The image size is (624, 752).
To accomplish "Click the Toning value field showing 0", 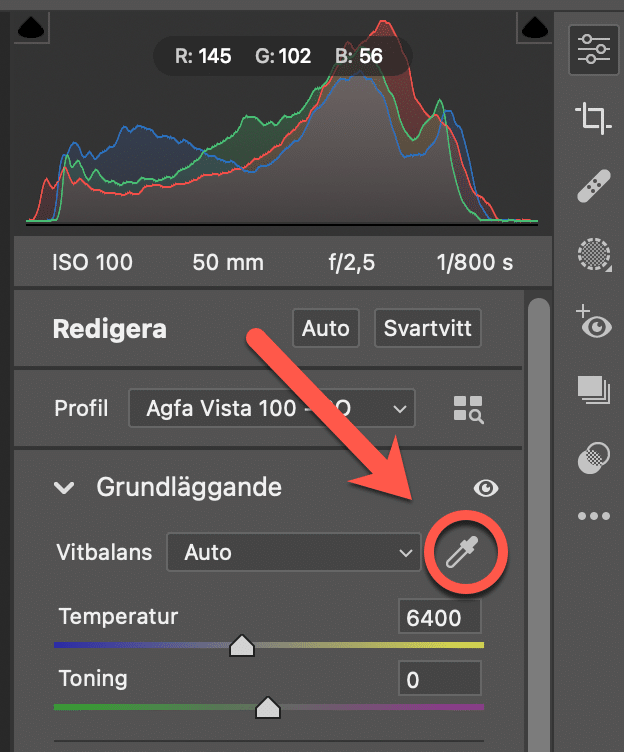I will [x=439, y=680].
